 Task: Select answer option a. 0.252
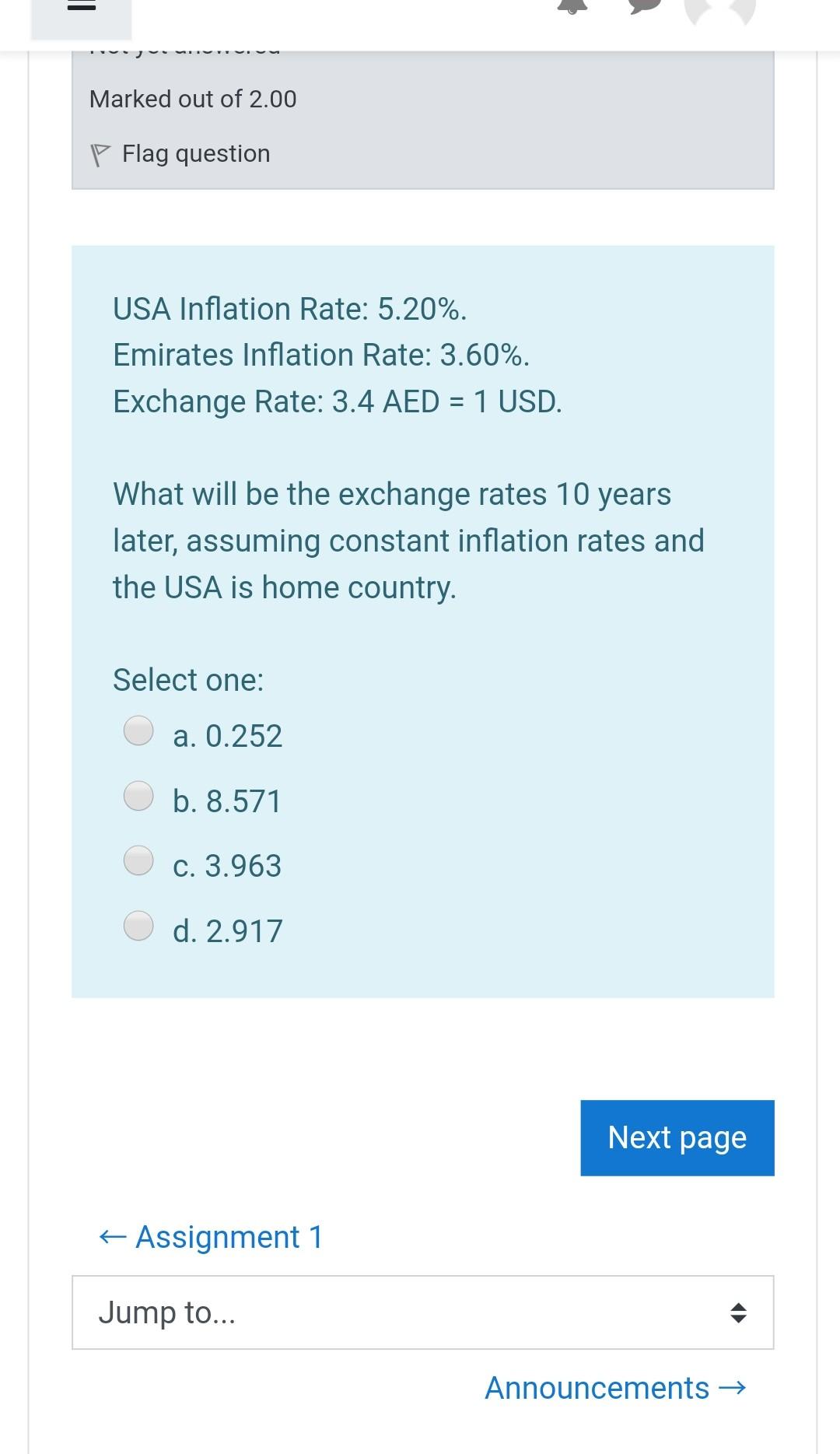[x=139, y=731]
